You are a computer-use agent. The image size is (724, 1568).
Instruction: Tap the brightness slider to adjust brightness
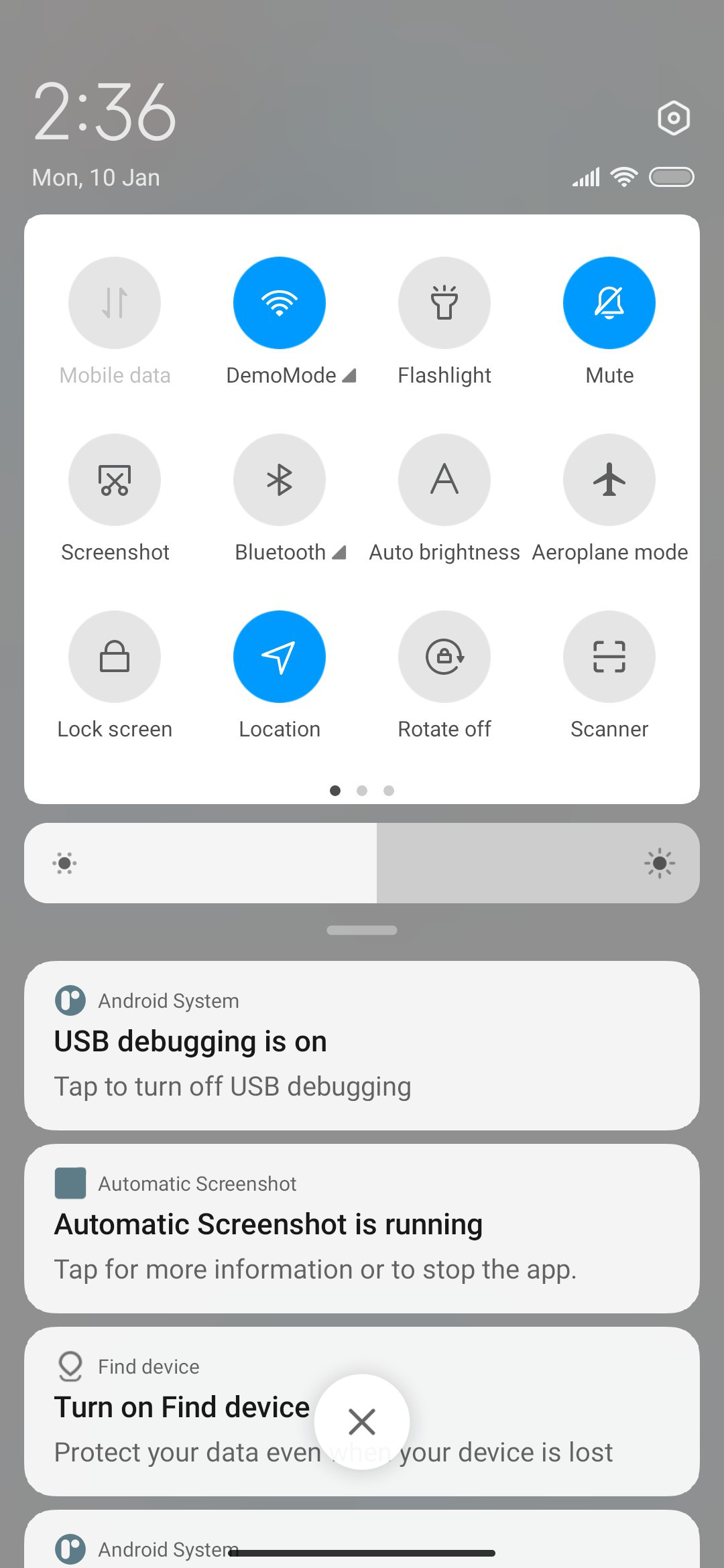tap(362, 863)
